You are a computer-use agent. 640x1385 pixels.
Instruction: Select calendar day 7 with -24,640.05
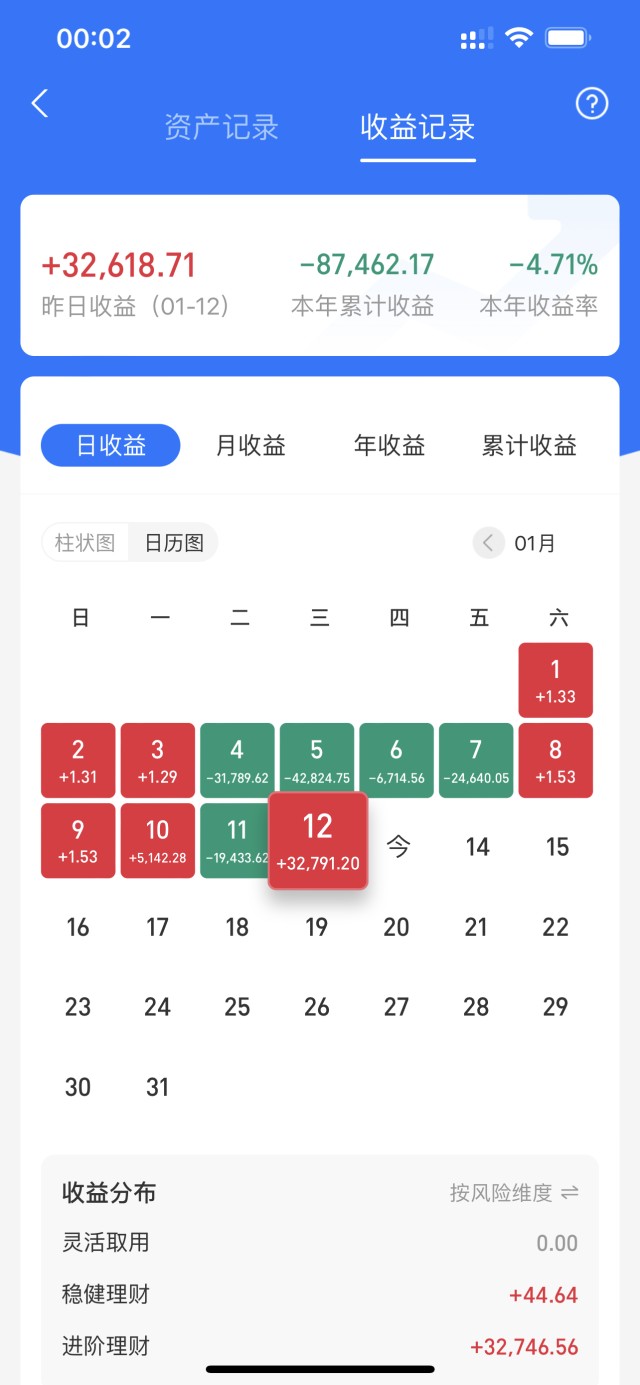pos(476,760)
